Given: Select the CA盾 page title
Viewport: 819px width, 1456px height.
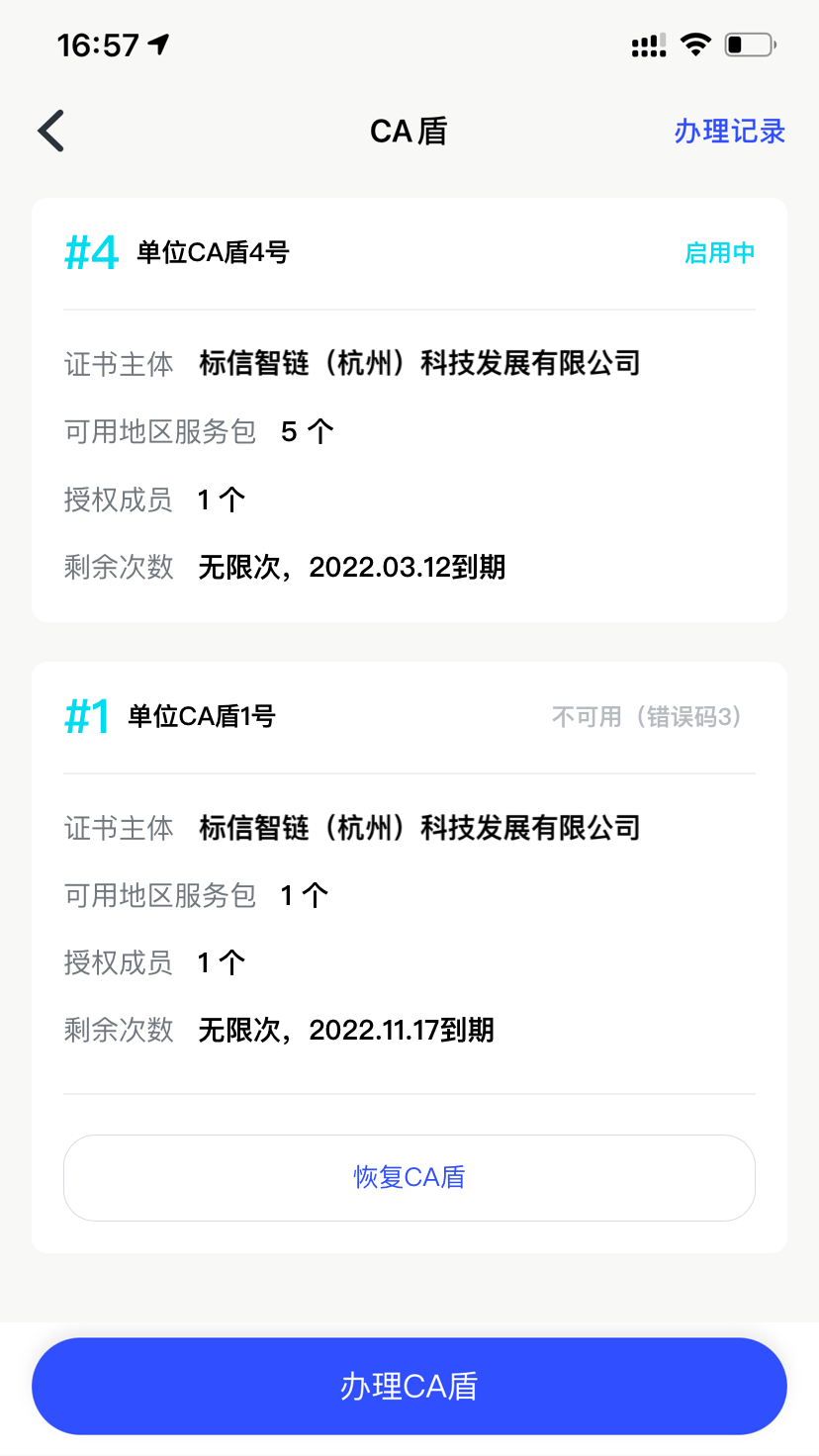Looking at the screenshot, I should 409,131.
